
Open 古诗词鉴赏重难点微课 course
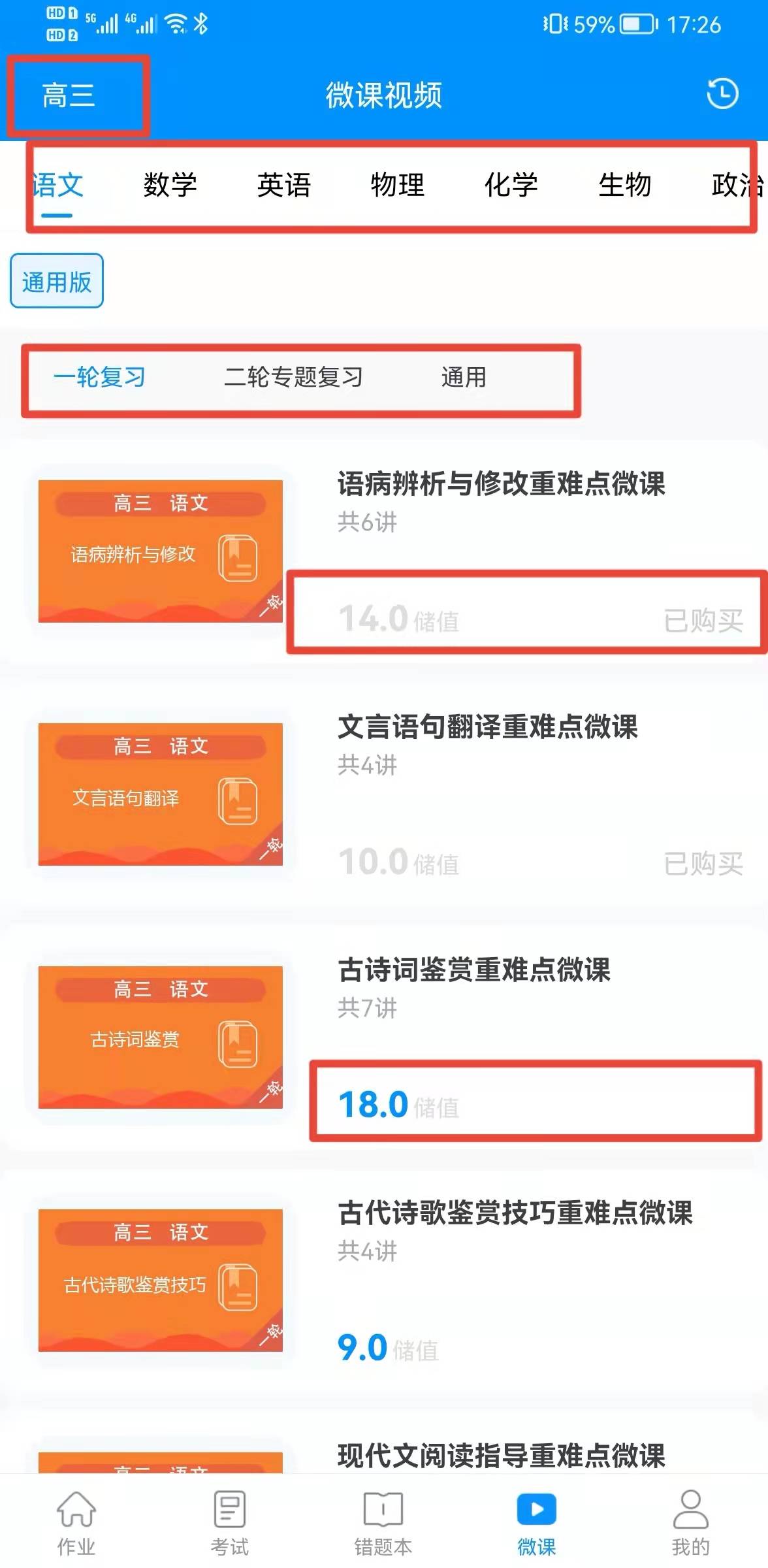click(473, 970)
